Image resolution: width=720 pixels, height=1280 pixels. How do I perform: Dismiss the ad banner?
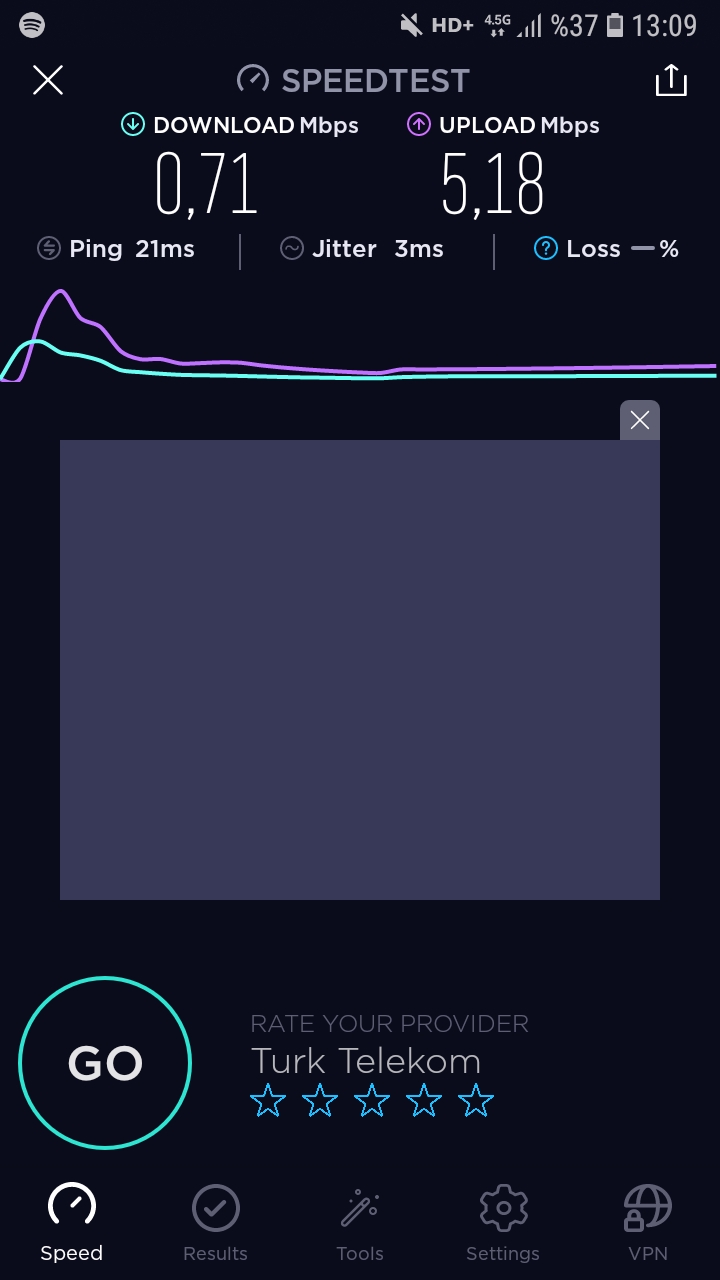[x=640, y=420]
